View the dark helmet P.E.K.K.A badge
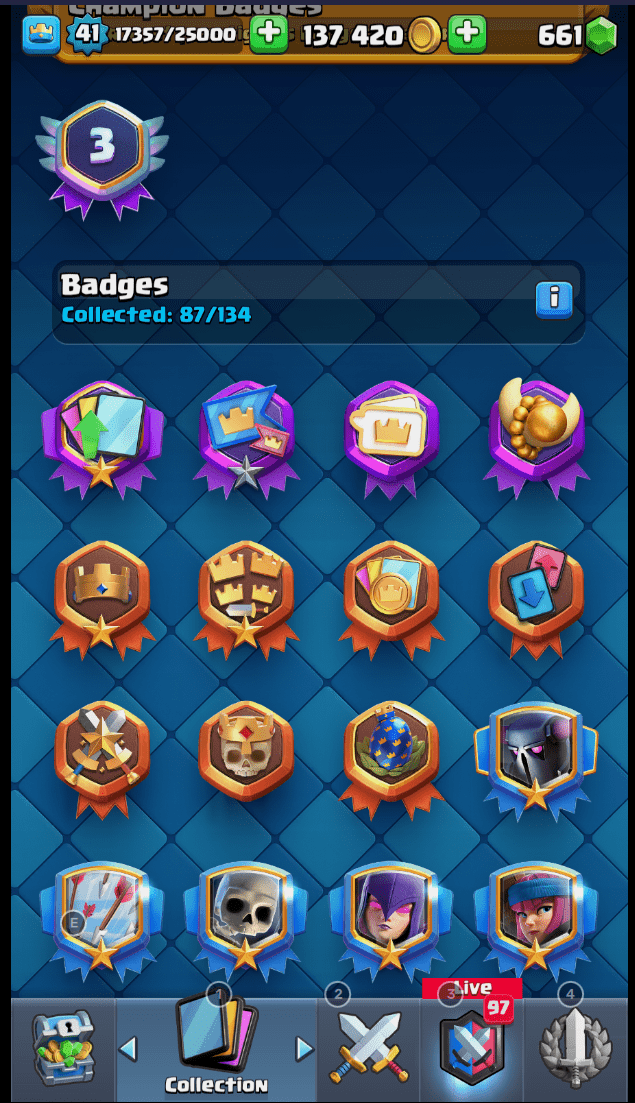This screenshot has height=1103, width=635. (x=537, y=750)
